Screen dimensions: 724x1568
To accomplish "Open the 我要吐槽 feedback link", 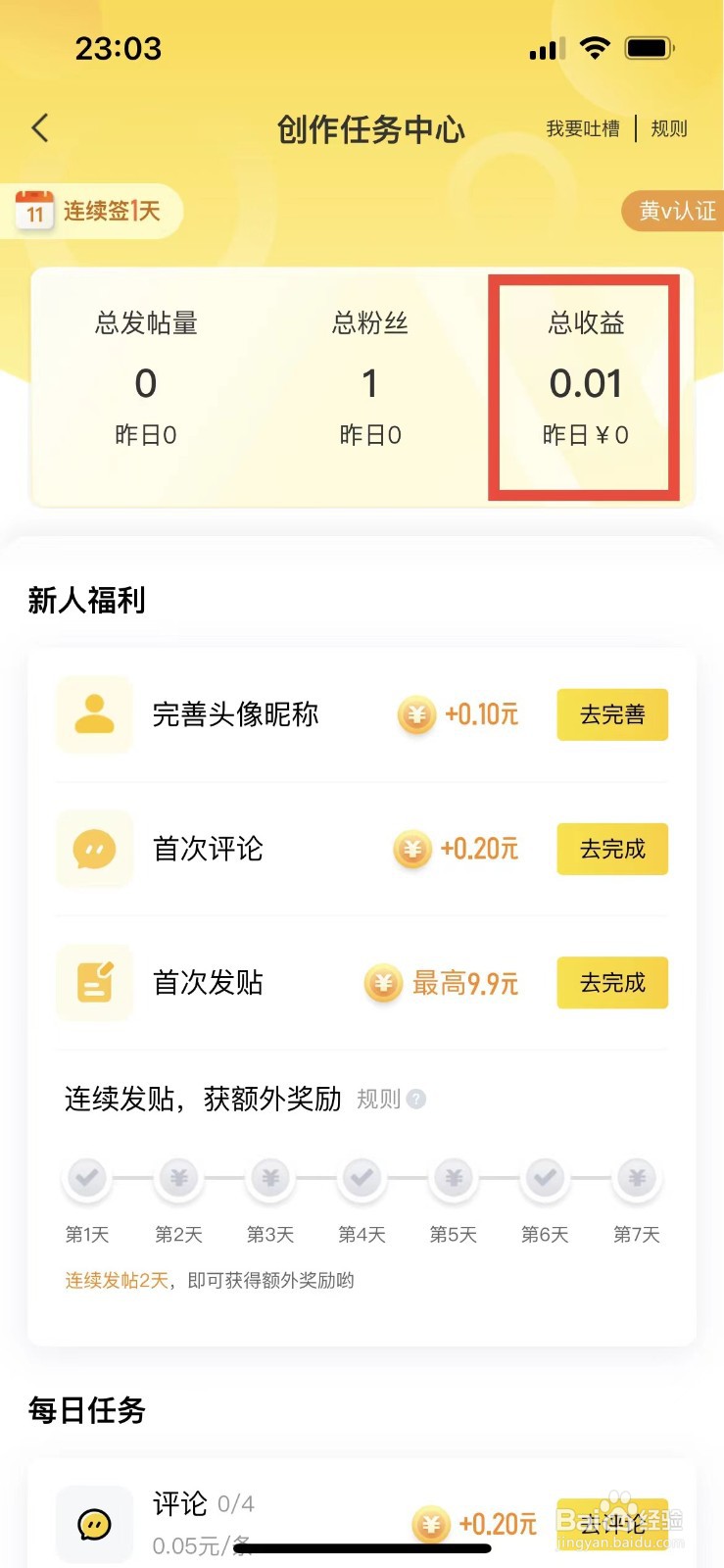I will [x=583, y=128].
